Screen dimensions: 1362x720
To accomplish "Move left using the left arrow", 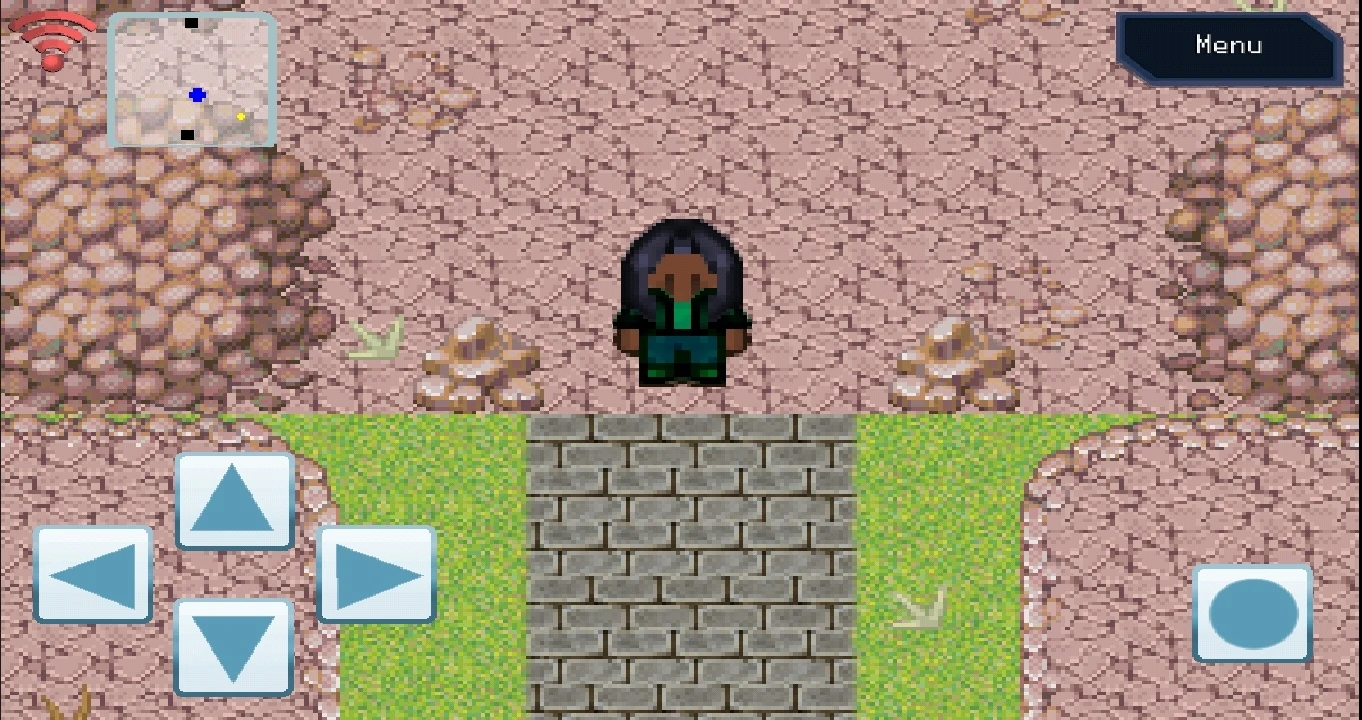I will (x=93, y=575).
